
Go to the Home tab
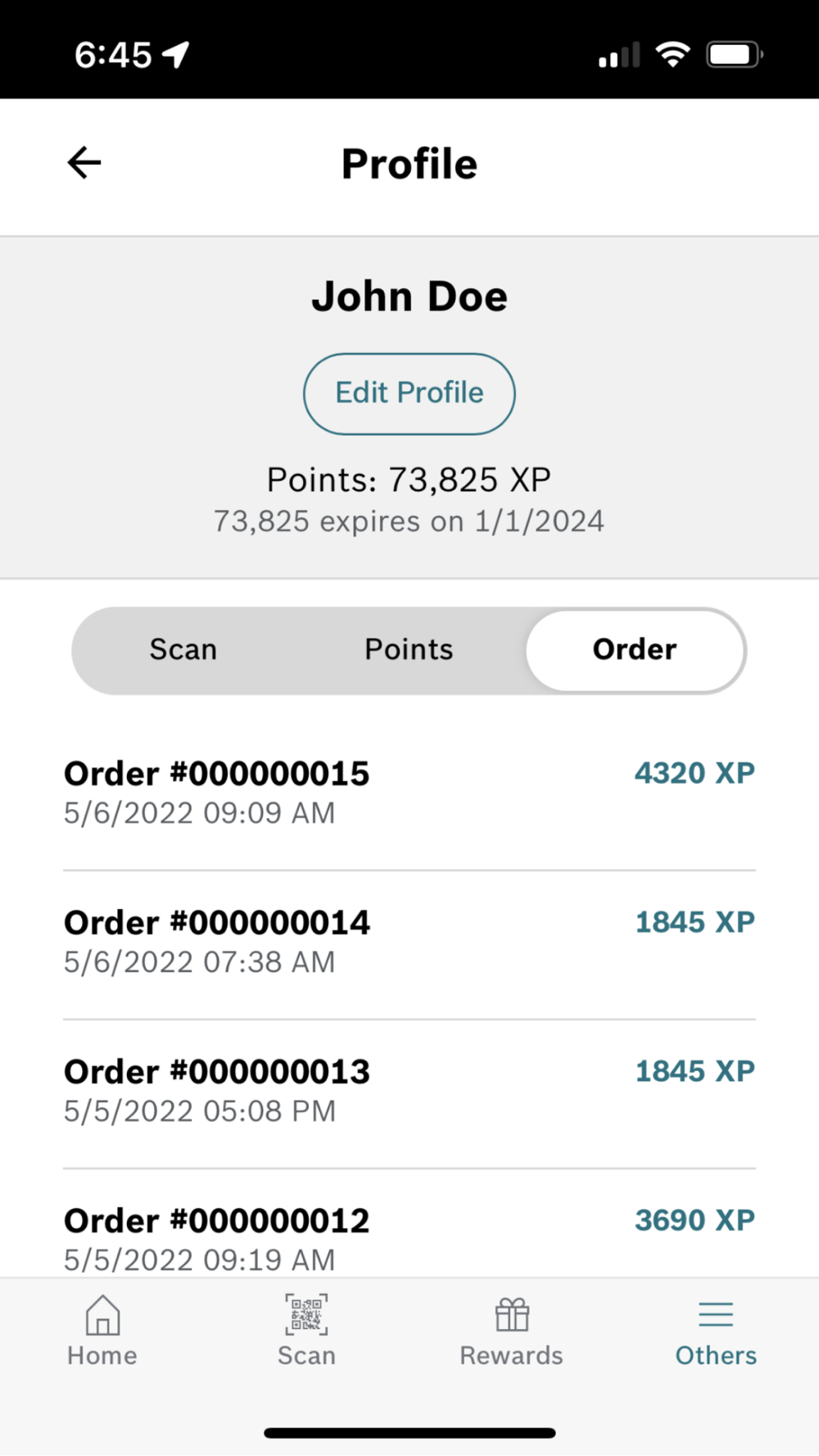(x=102, y=1331)
